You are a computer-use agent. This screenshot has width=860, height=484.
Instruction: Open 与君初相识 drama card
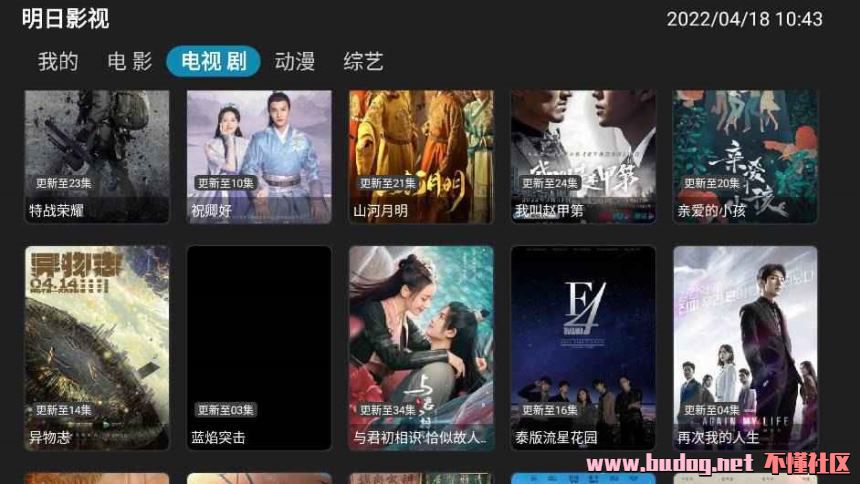(x=421, y=347)
